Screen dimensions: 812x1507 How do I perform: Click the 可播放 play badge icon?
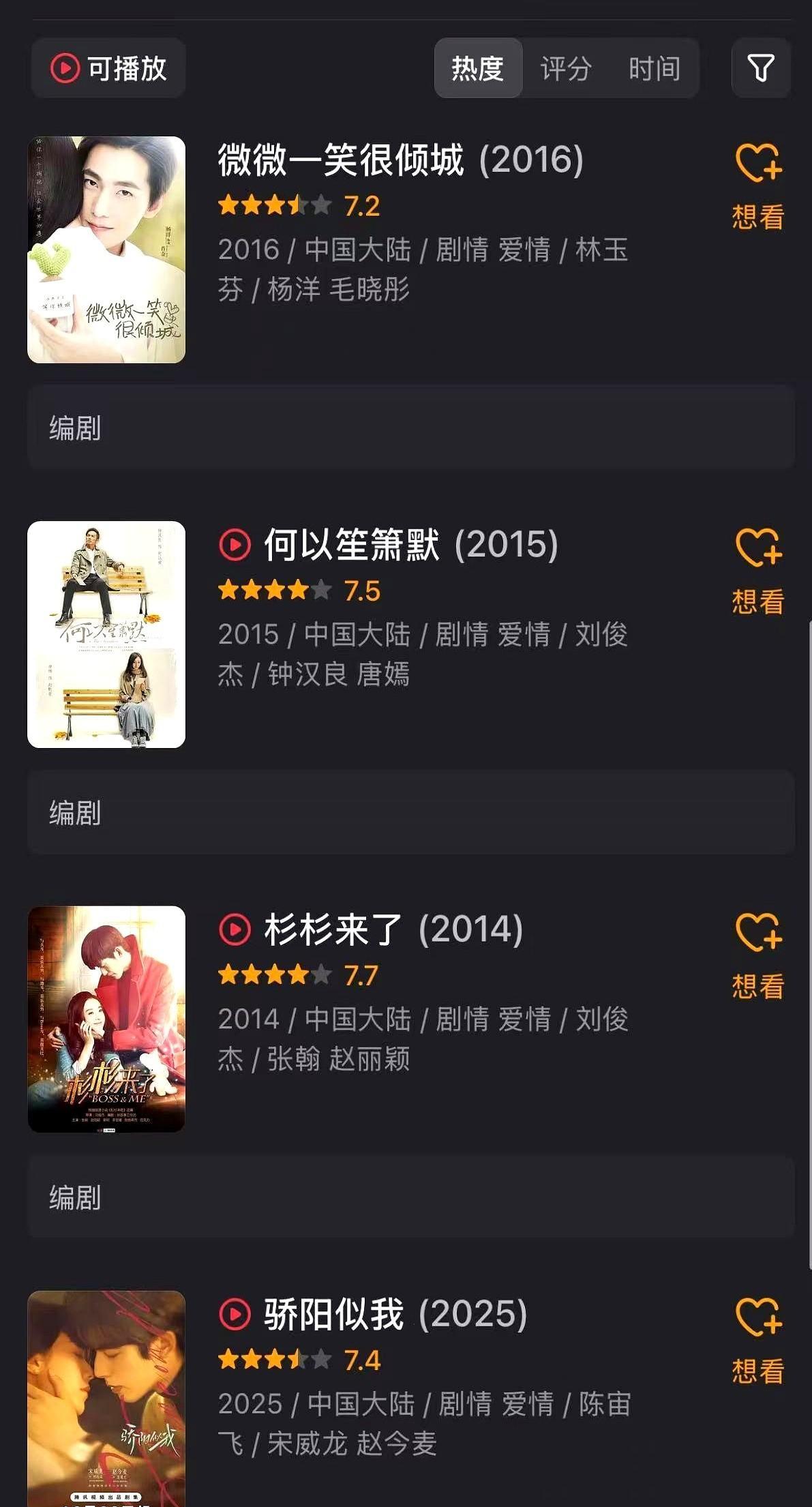pyautogui.click(x=65, y=68)
